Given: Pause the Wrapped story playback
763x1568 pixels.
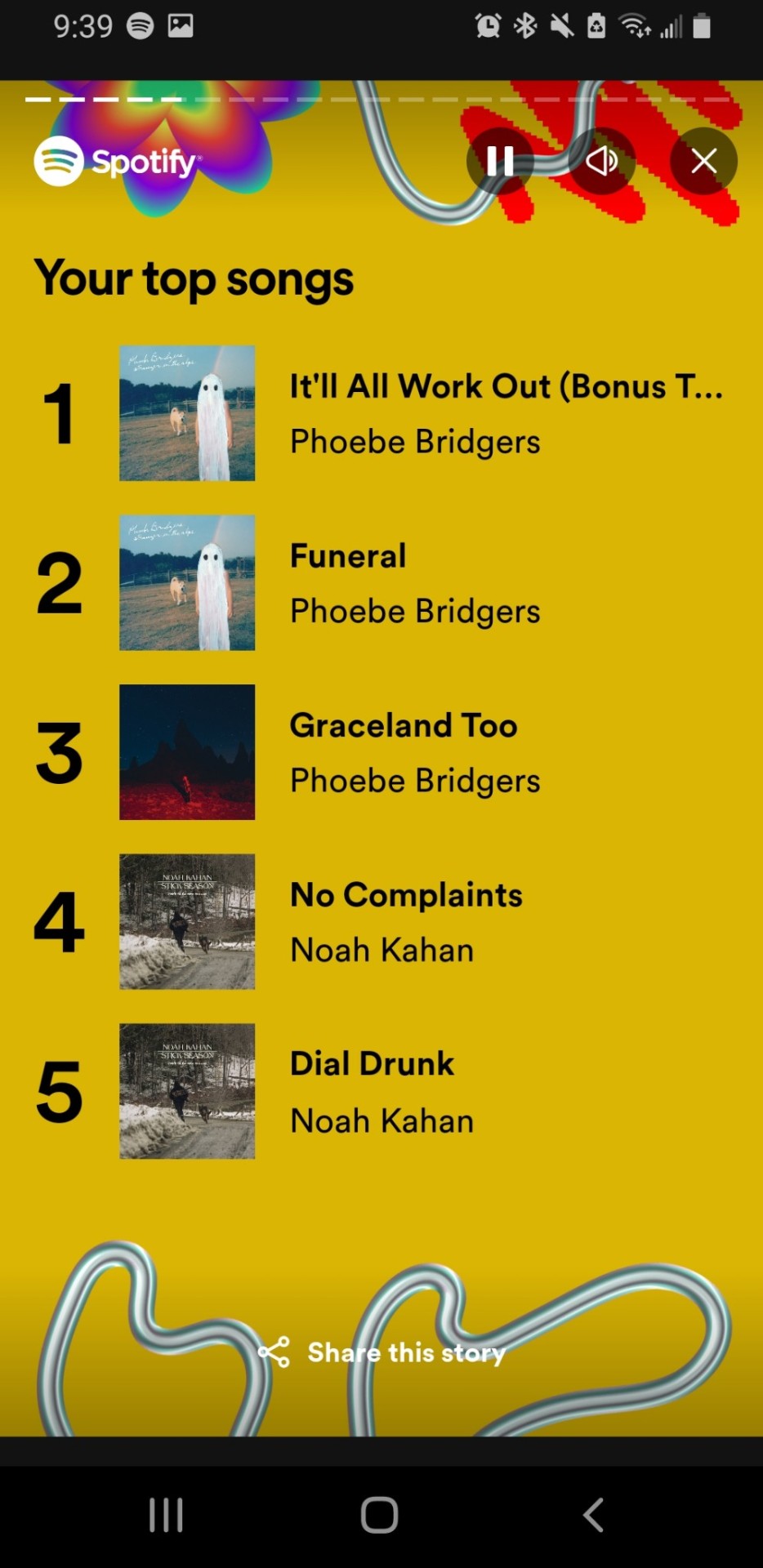Looking at the screenshot, I should tap(500, 161).
